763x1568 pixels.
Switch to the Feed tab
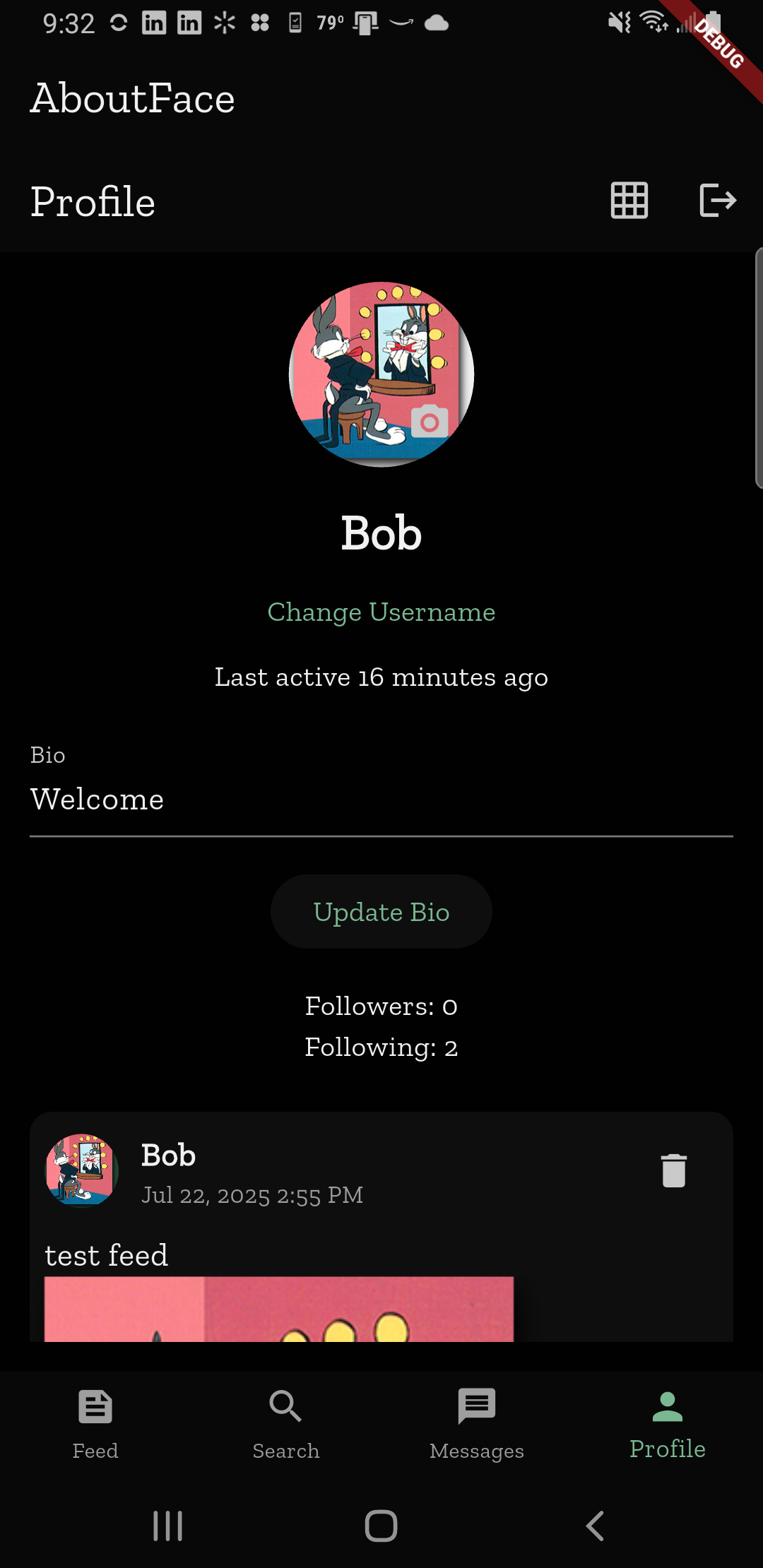[x=95, y=1423]
